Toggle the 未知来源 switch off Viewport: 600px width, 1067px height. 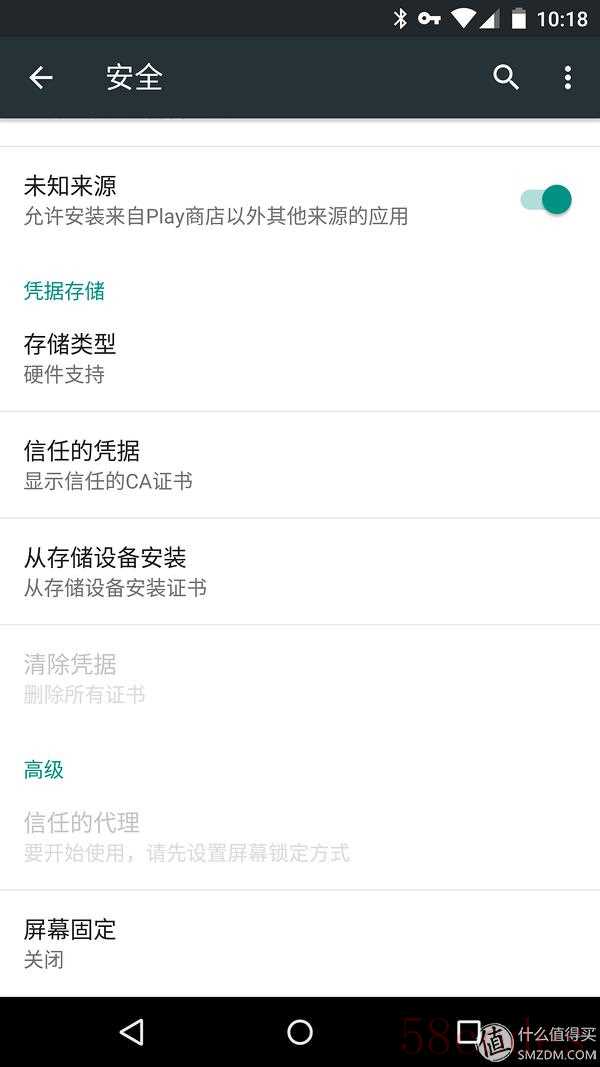click(x=546, y=199)
